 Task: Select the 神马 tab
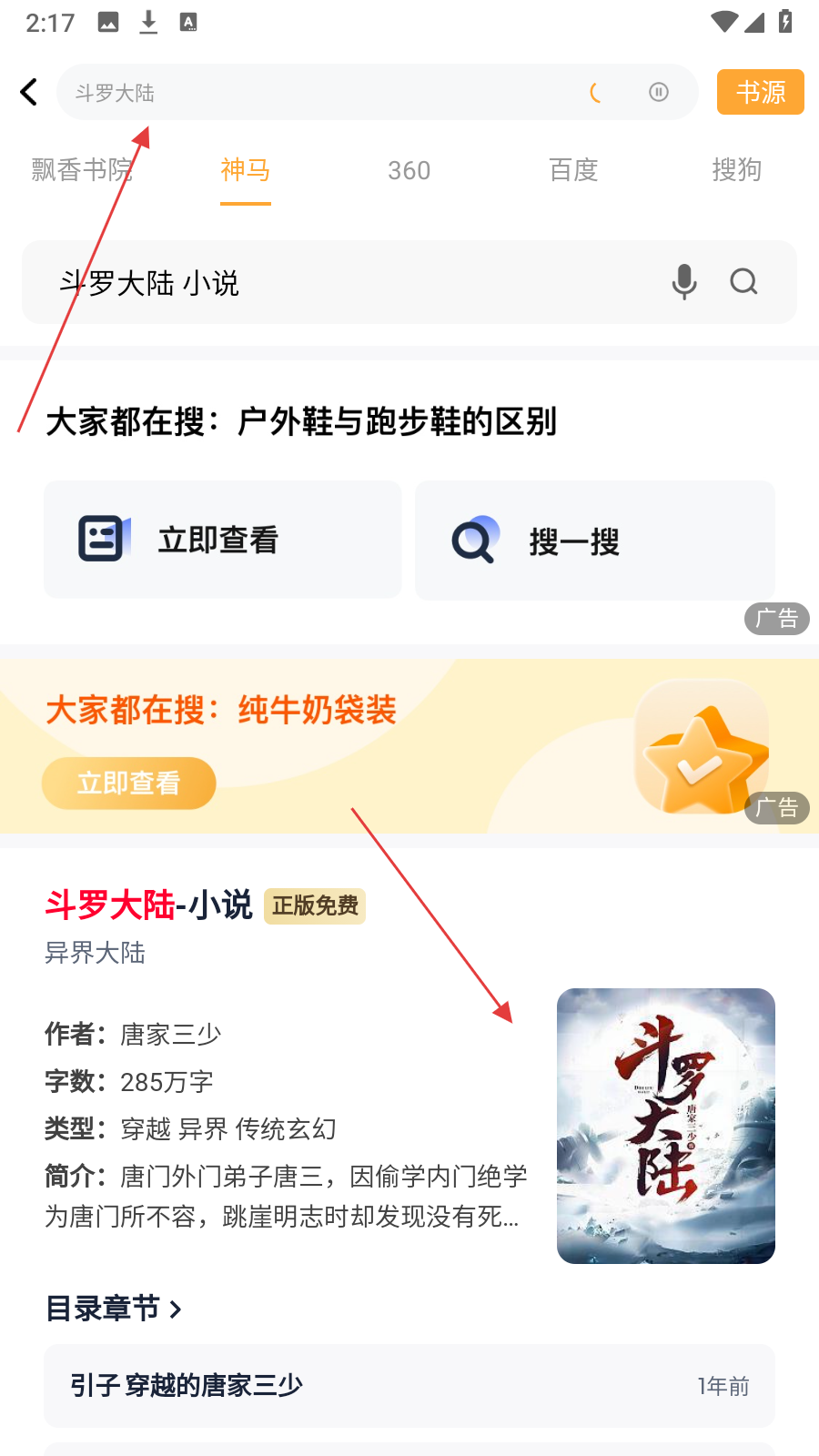(245, 170)
